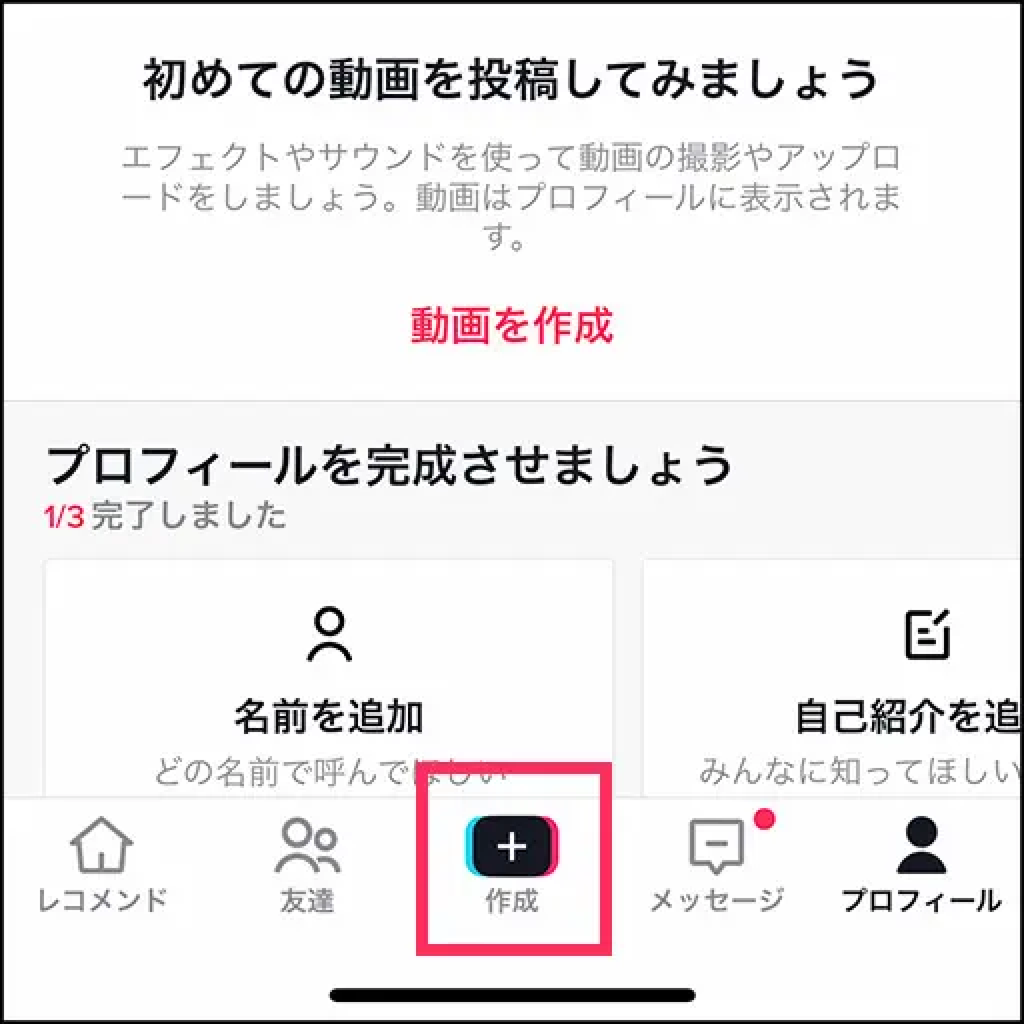Switch to the 友達 tab
Image resolution: width=1024 pixels, height=1024 pixels.
[307, 865]
